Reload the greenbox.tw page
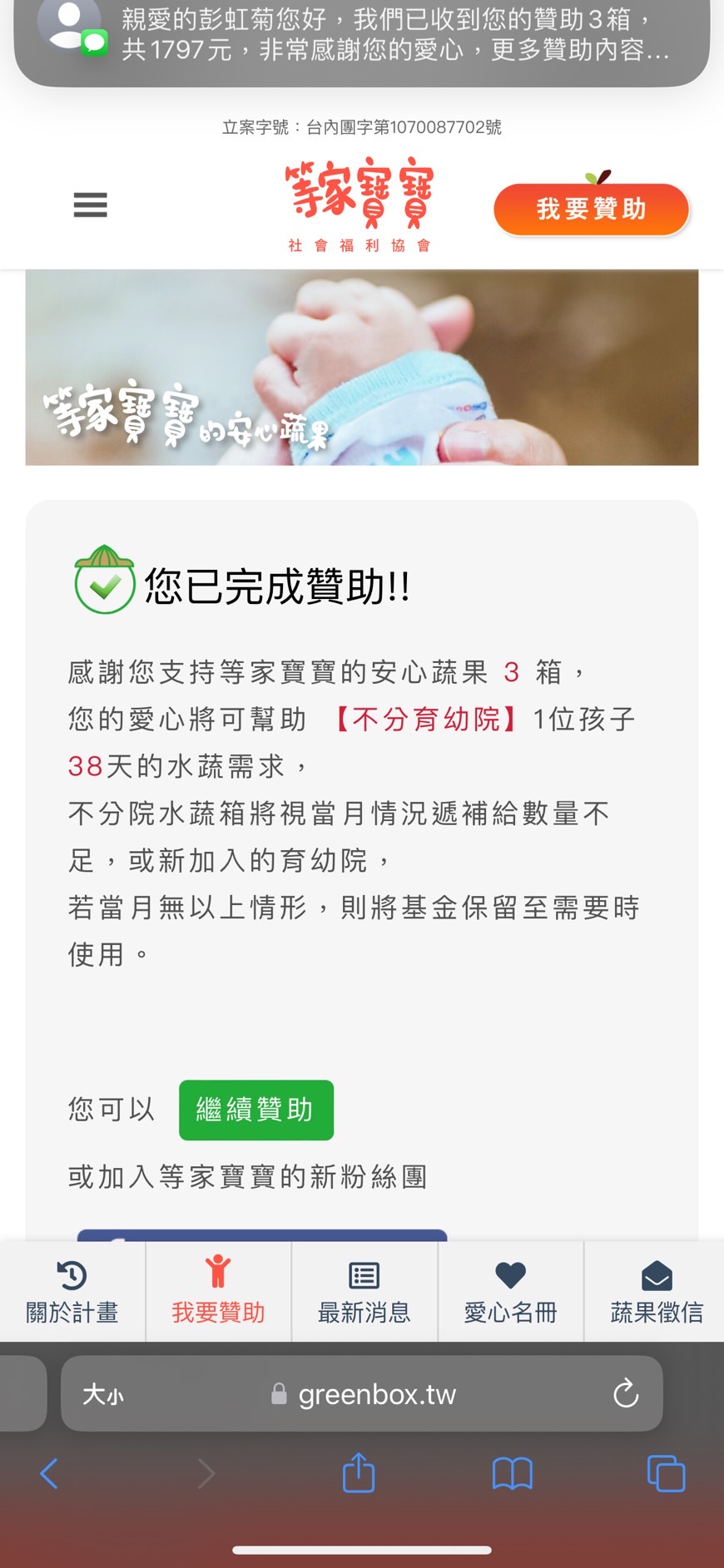Screen dimensions: 724x1568 [626, 1393]
